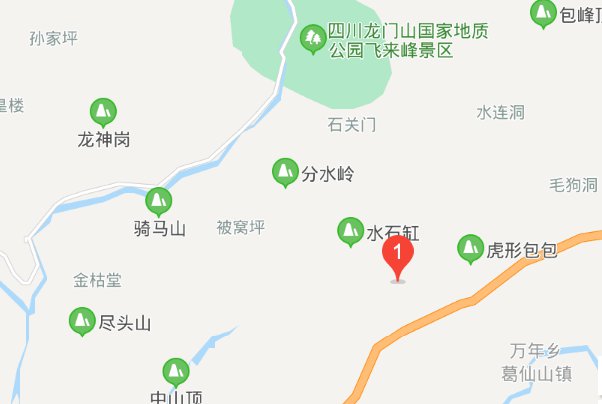Viewport: 602px width, 404px height.
Task: Select the 分水岭 map marker
Action: coord(286,172)
